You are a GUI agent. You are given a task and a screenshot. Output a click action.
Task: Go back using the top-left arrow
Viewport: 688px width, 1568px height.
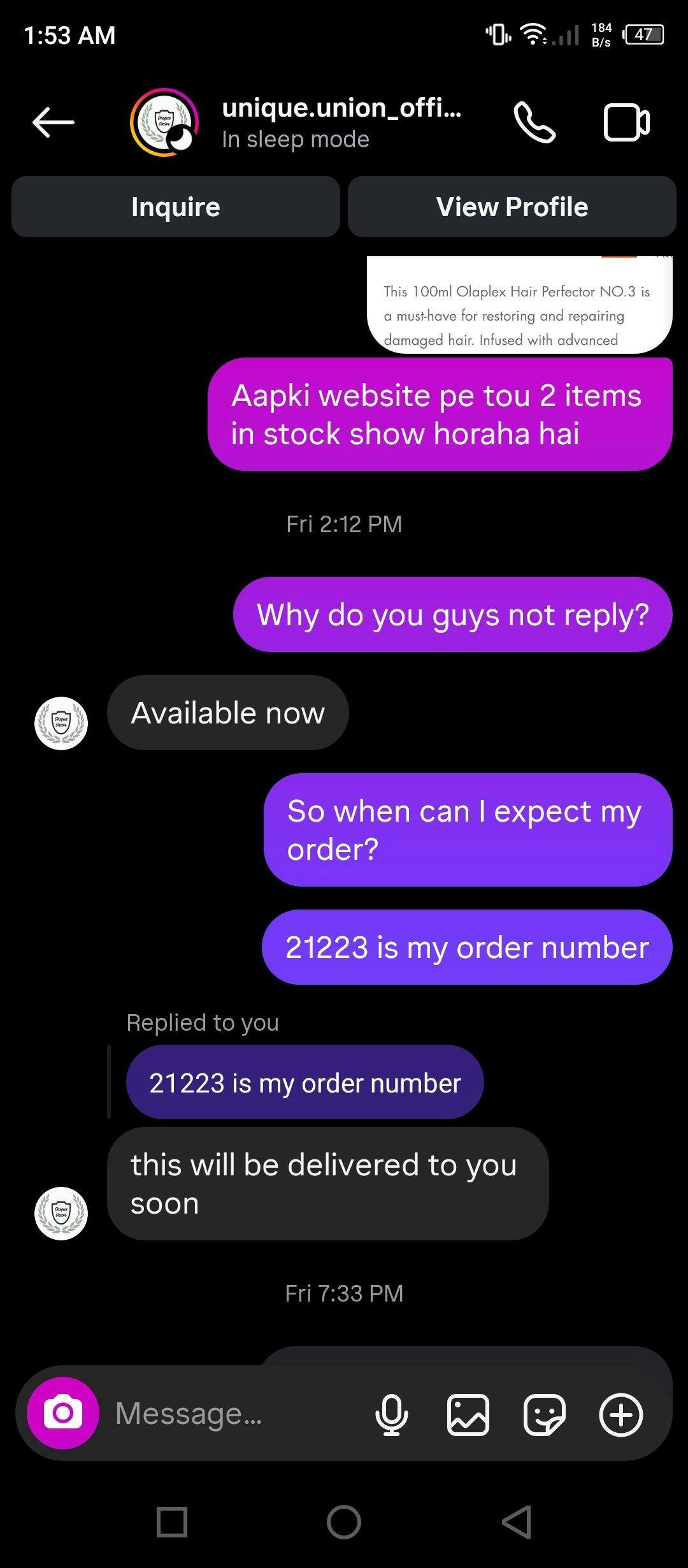[x=54, y=122]
